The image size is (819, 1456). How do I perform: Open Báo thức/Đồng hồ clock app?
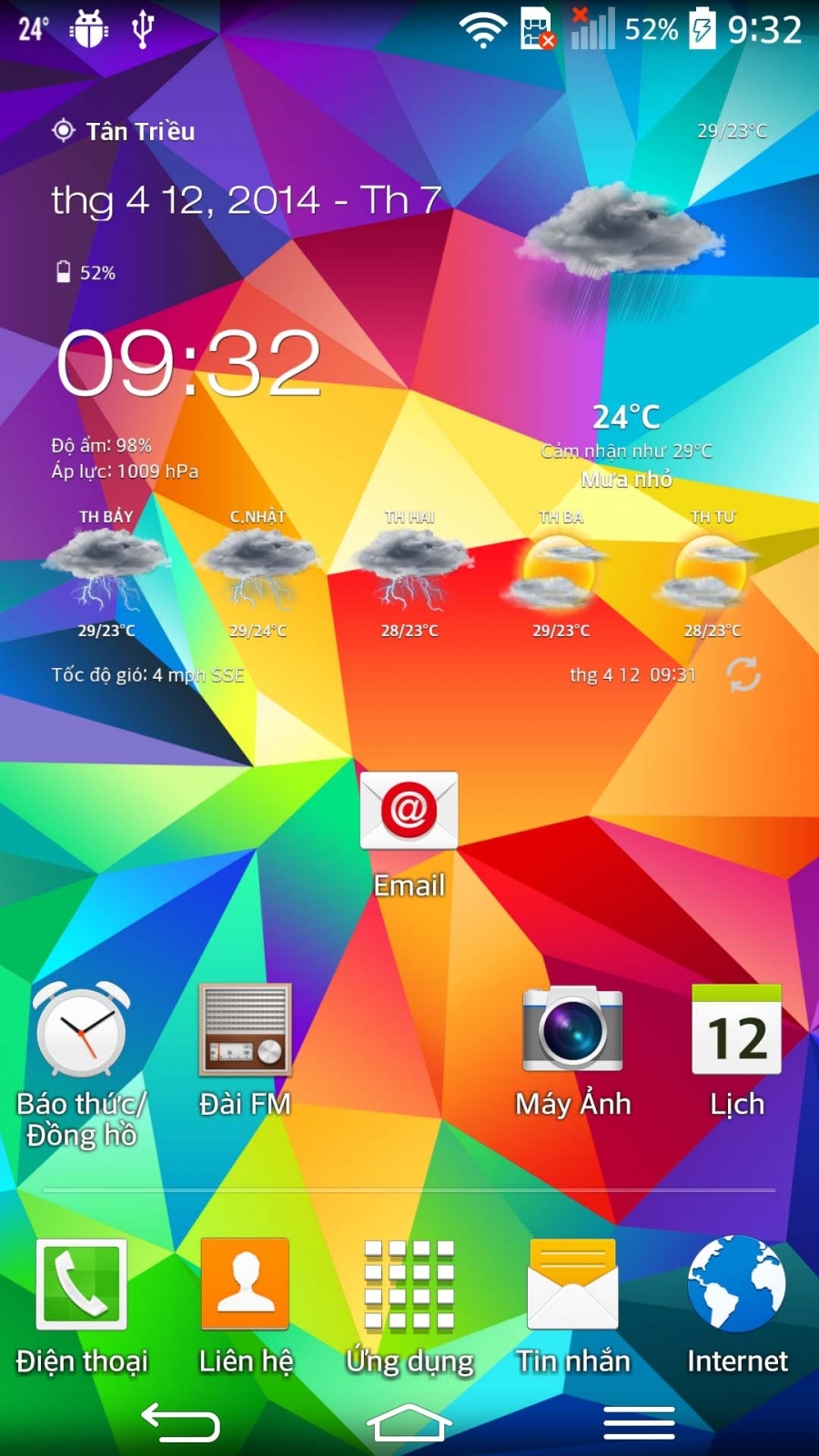pyautogui.click(x=81, y=1031)
